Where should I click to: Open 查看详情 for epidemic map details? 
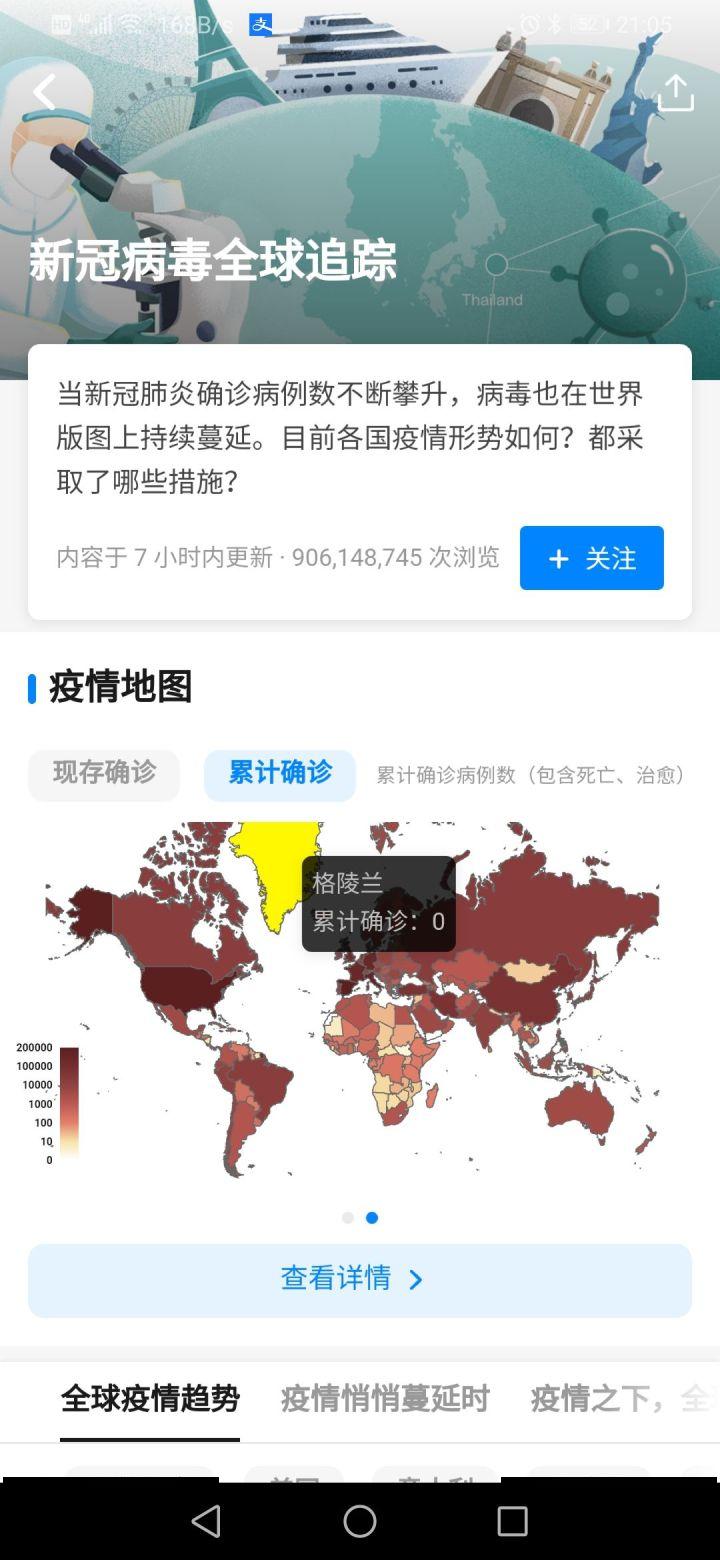click(360, 1280)
